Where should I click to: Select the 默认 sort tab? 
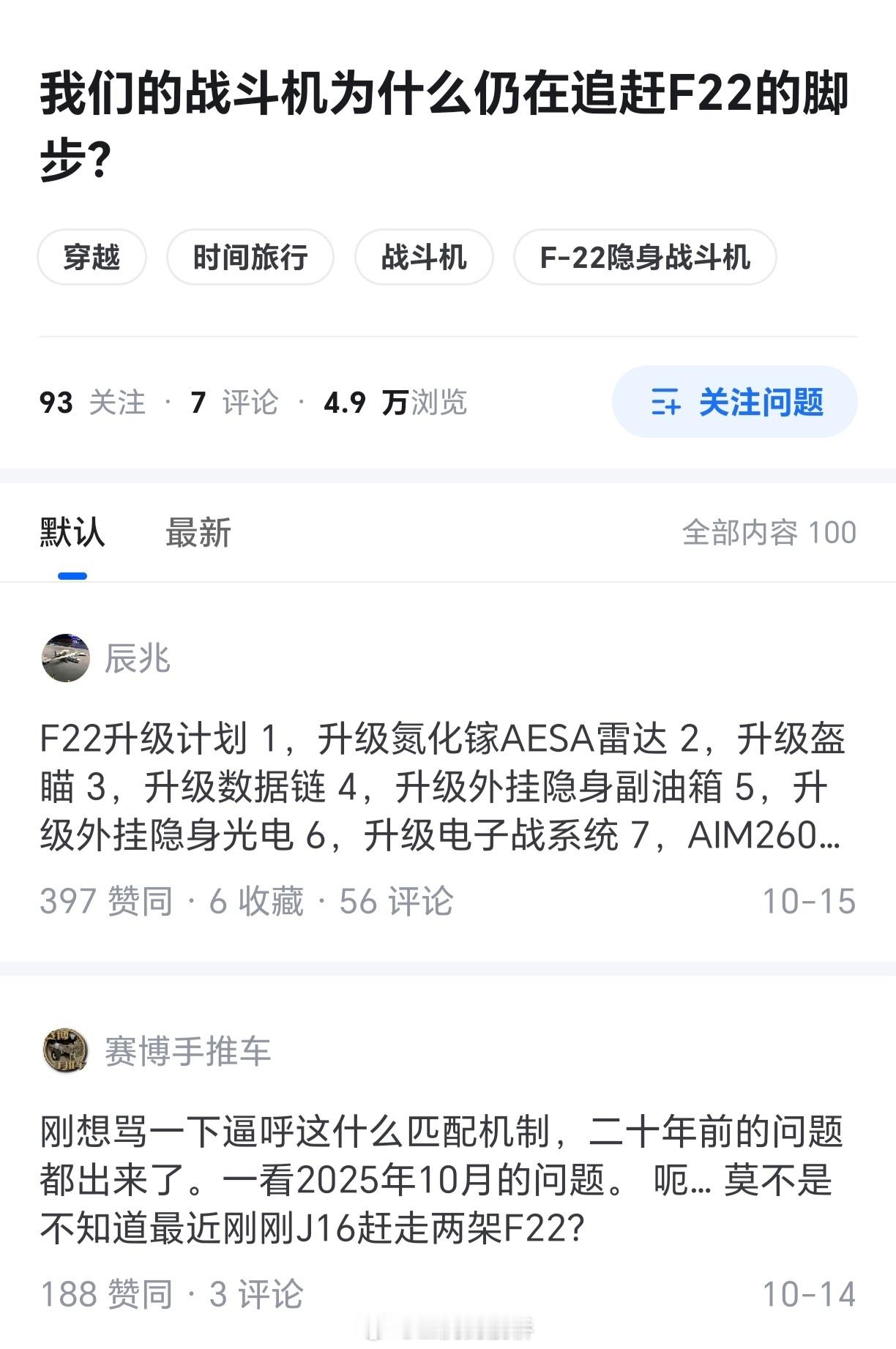coord(72,533)
